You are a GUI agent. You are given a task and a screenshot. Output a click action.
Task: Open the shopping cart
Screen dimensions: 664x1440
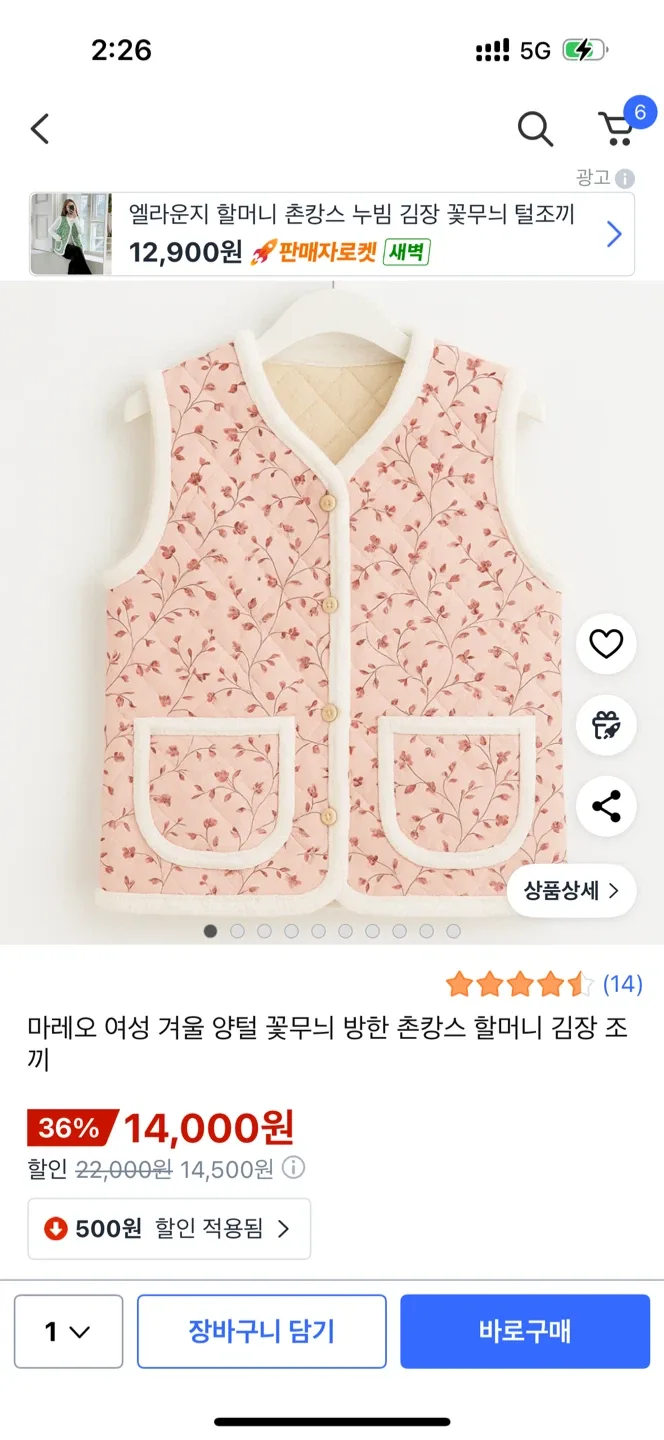pyautogui.click(x=617, y=128)
